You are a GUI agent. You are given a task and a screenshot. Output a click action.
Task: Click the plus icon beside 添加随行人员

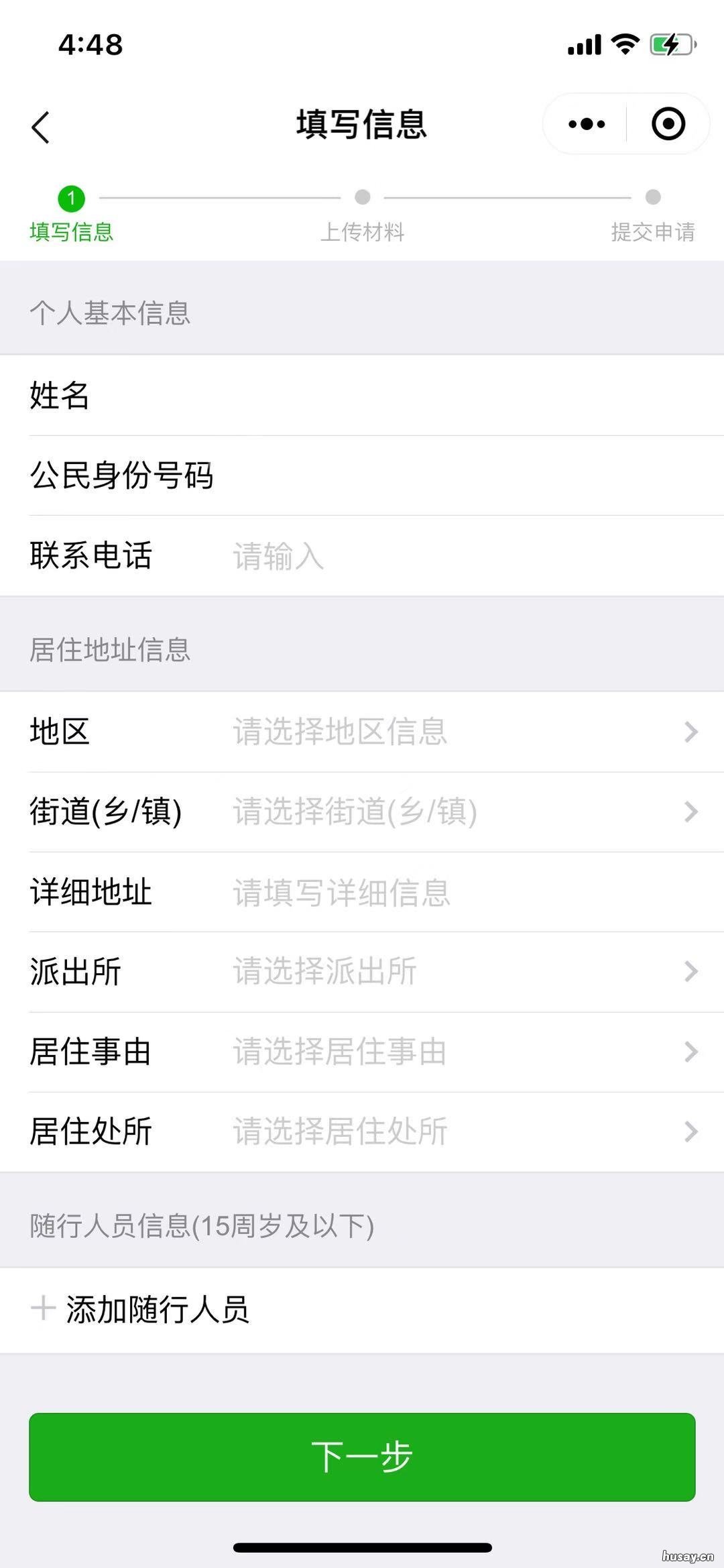(x=42, y=1307)
